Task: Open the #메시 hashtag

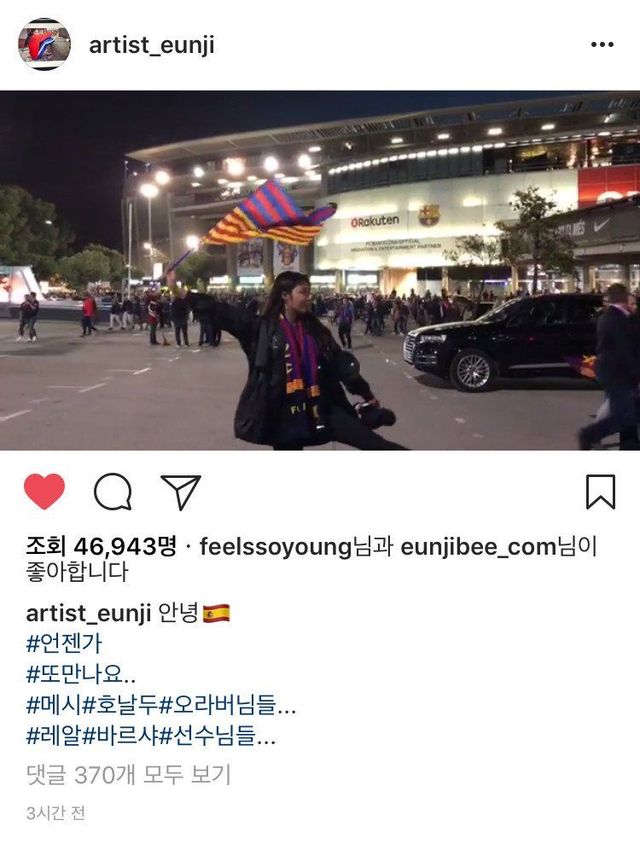Action: 54,705
